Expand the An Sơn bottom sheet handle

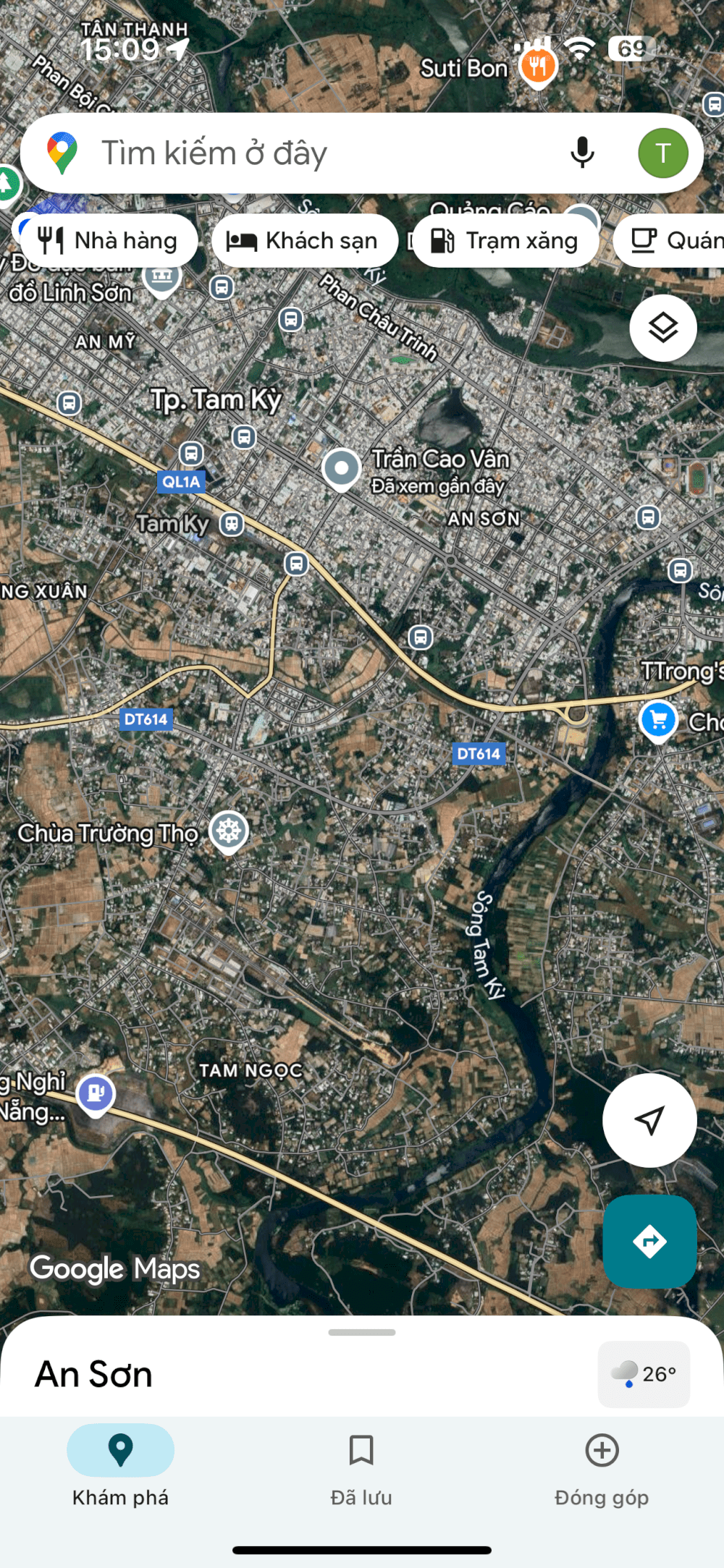point(362,1332)
